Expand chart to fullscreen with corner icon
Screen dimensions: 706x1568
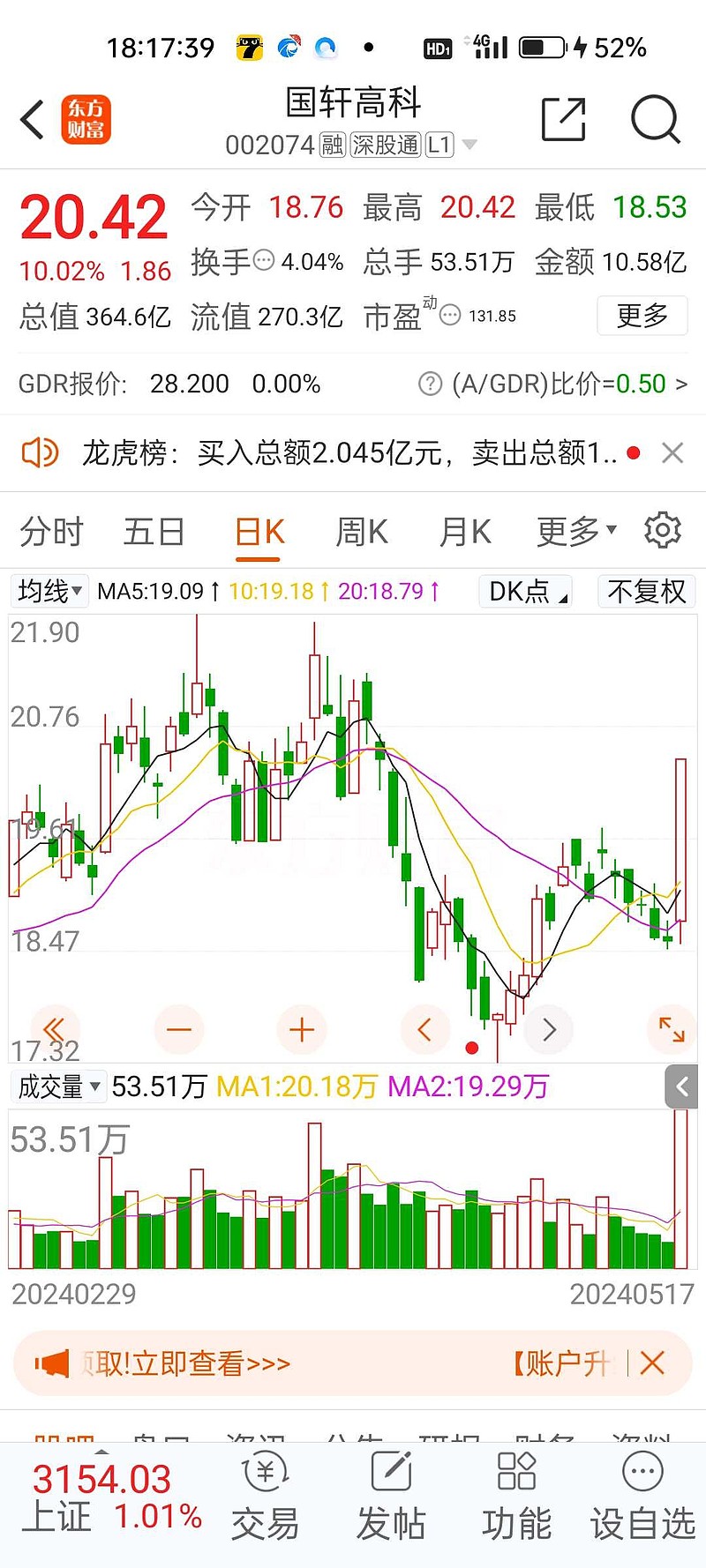[671, 1029]
